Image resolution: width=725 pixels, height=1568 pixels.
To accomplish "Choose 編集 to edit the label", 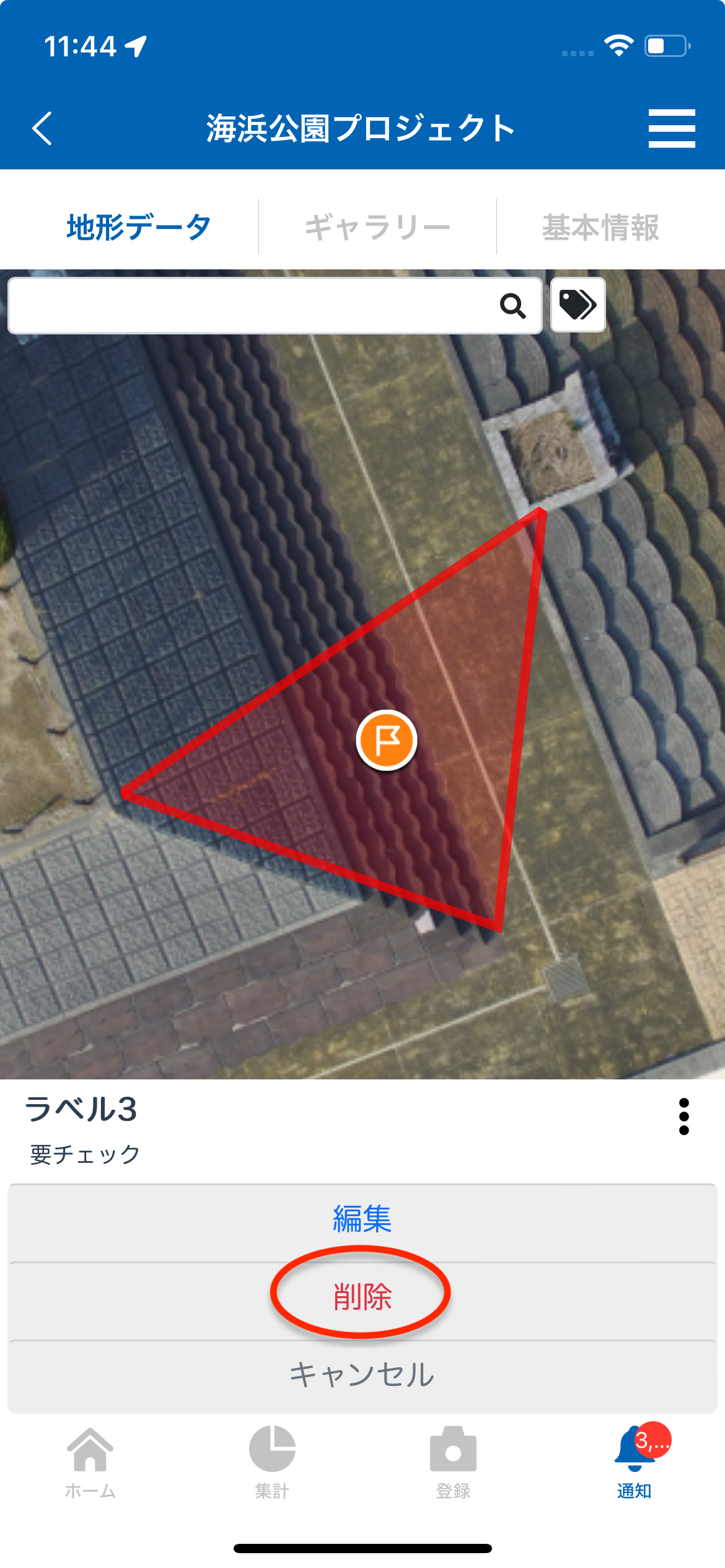I will pos(362,1219).
